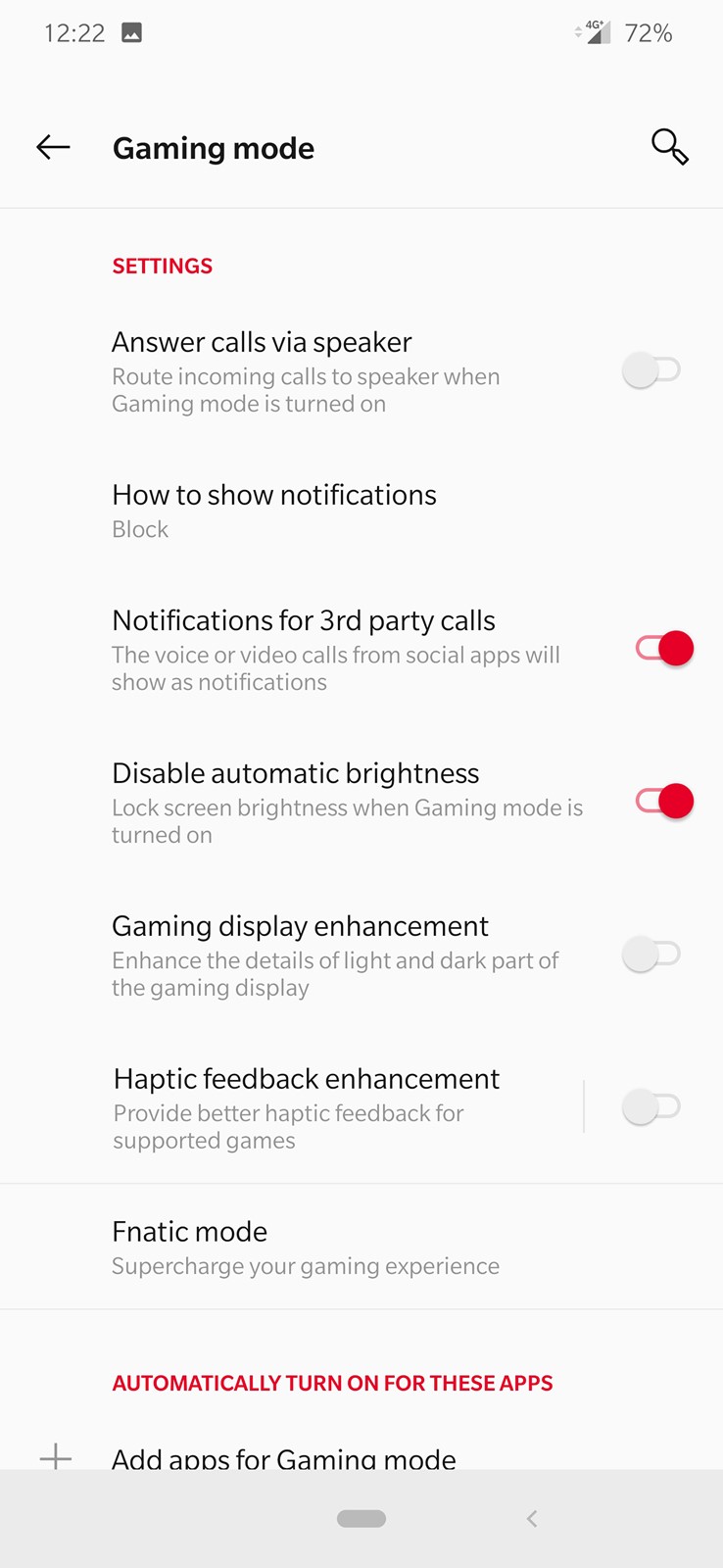
Task: Enable Gaming display enhancement
Action: [651, 954]
